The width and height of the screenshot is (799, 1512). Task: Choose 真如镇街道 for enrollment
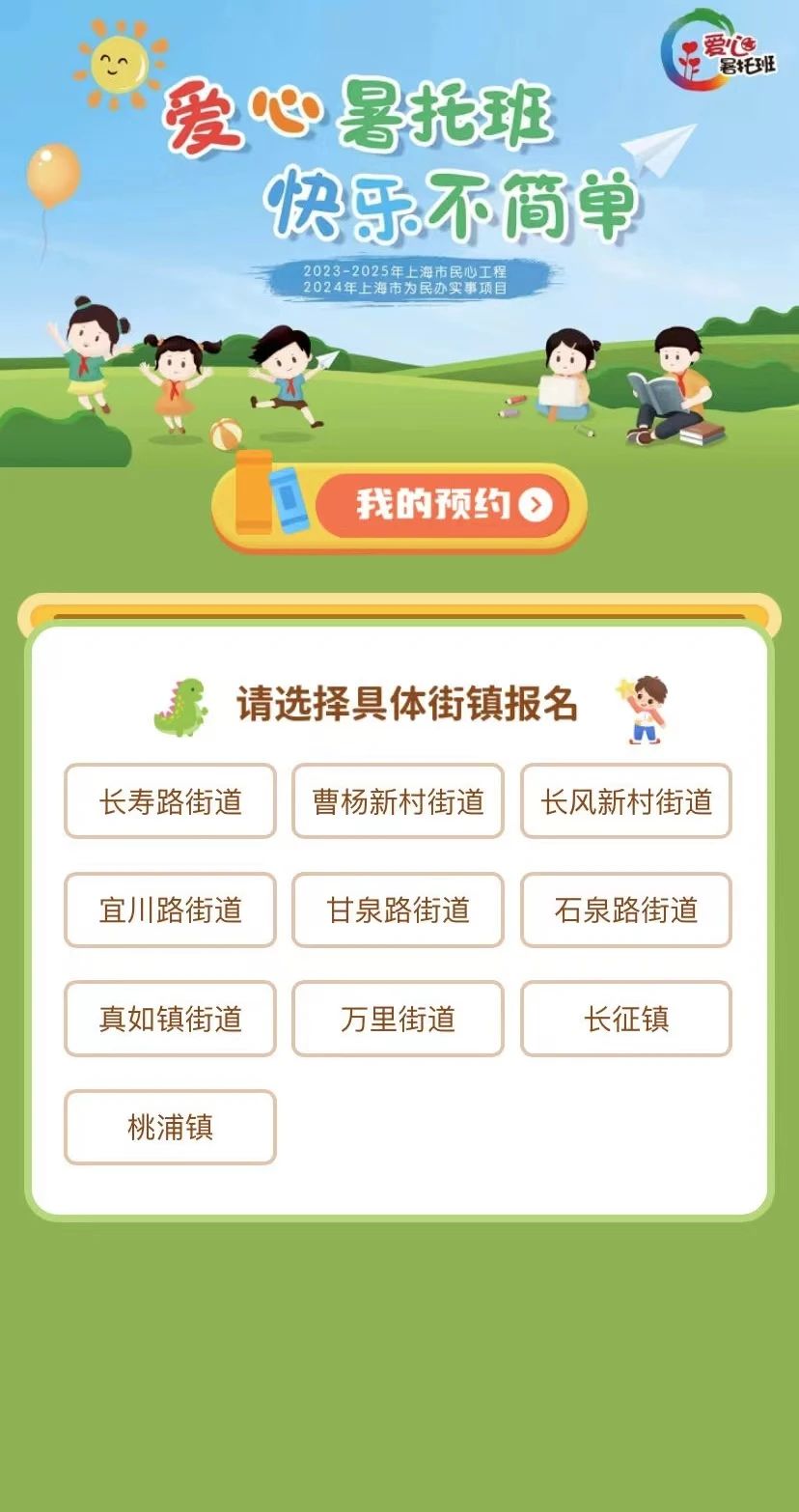click(170, 1019)
